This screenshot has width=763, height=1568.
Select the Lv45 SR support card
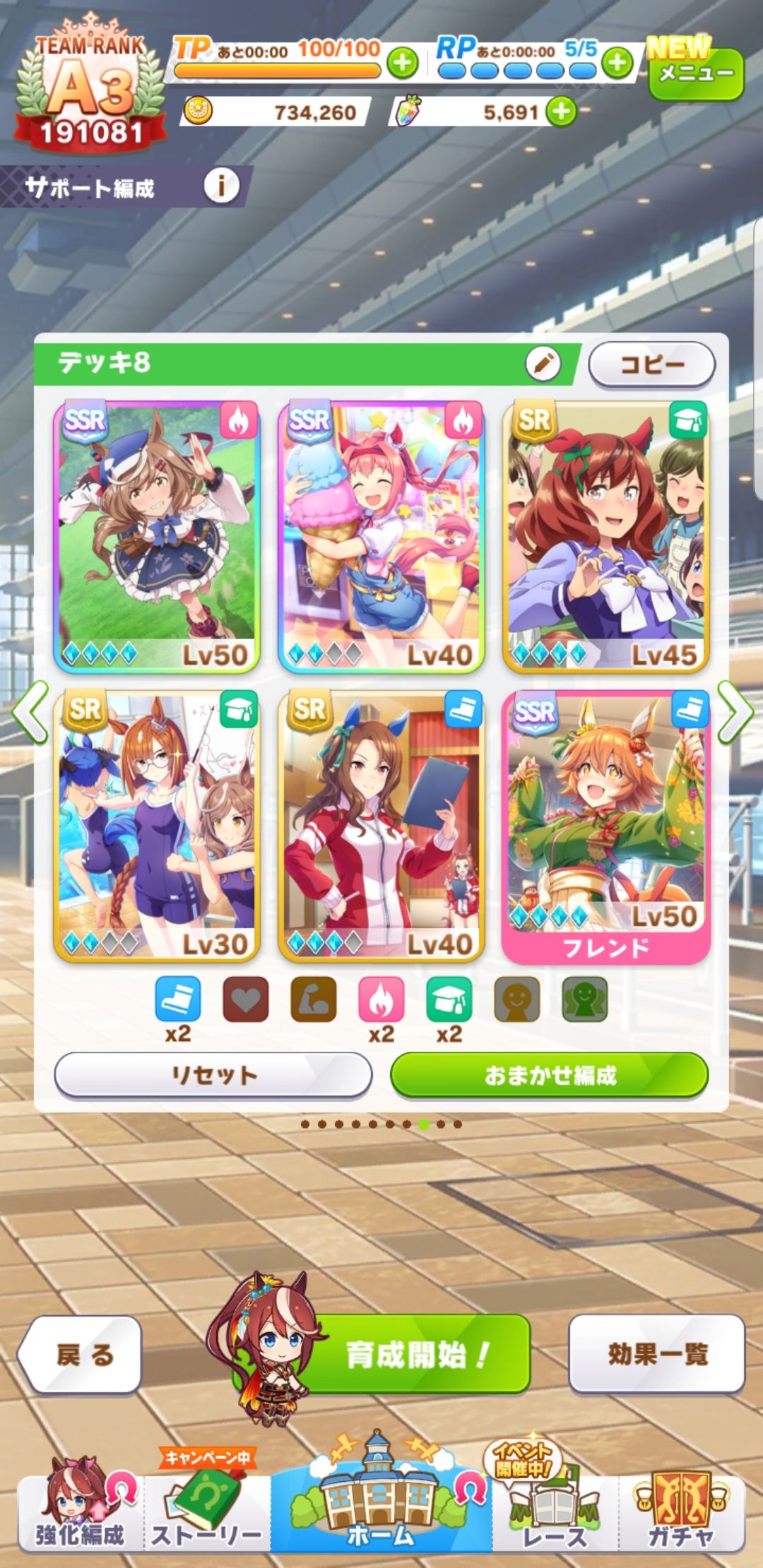605,537
